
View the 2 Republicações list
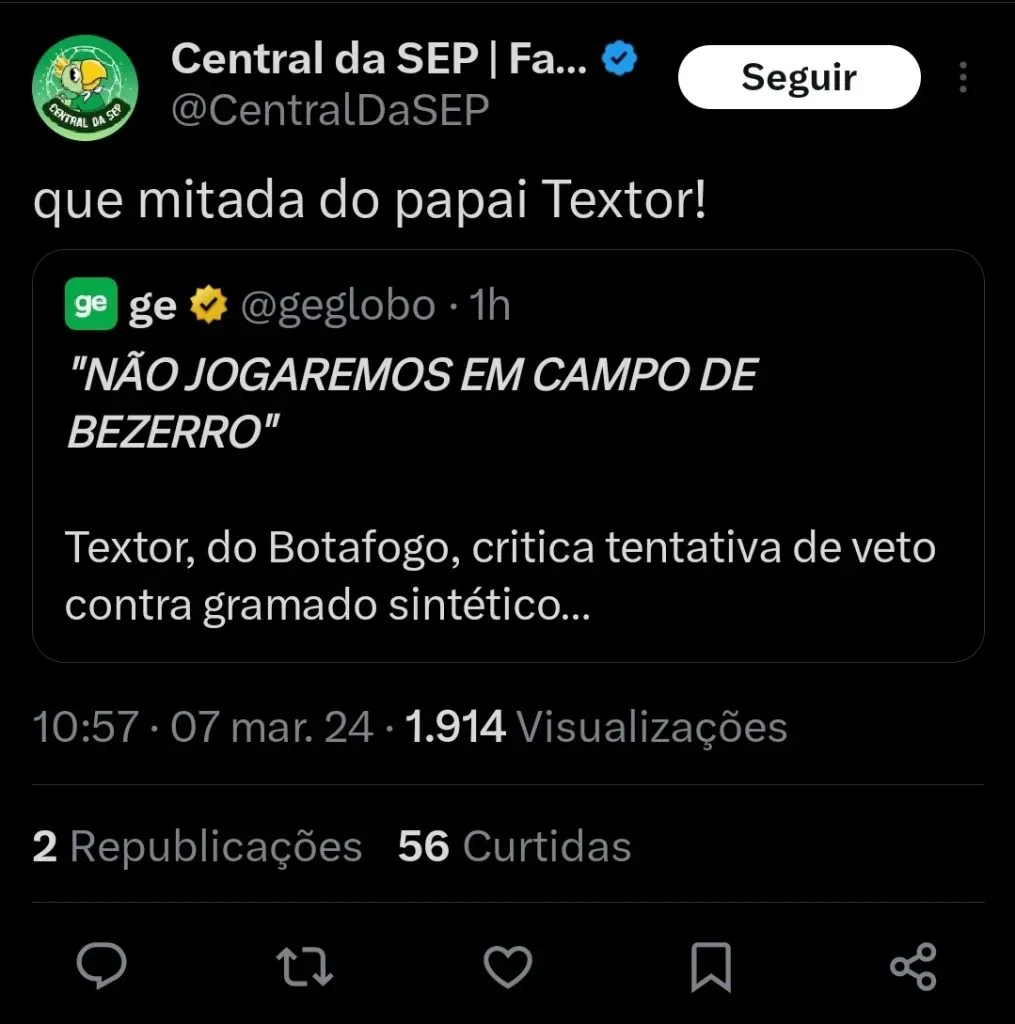click(197, 846)
